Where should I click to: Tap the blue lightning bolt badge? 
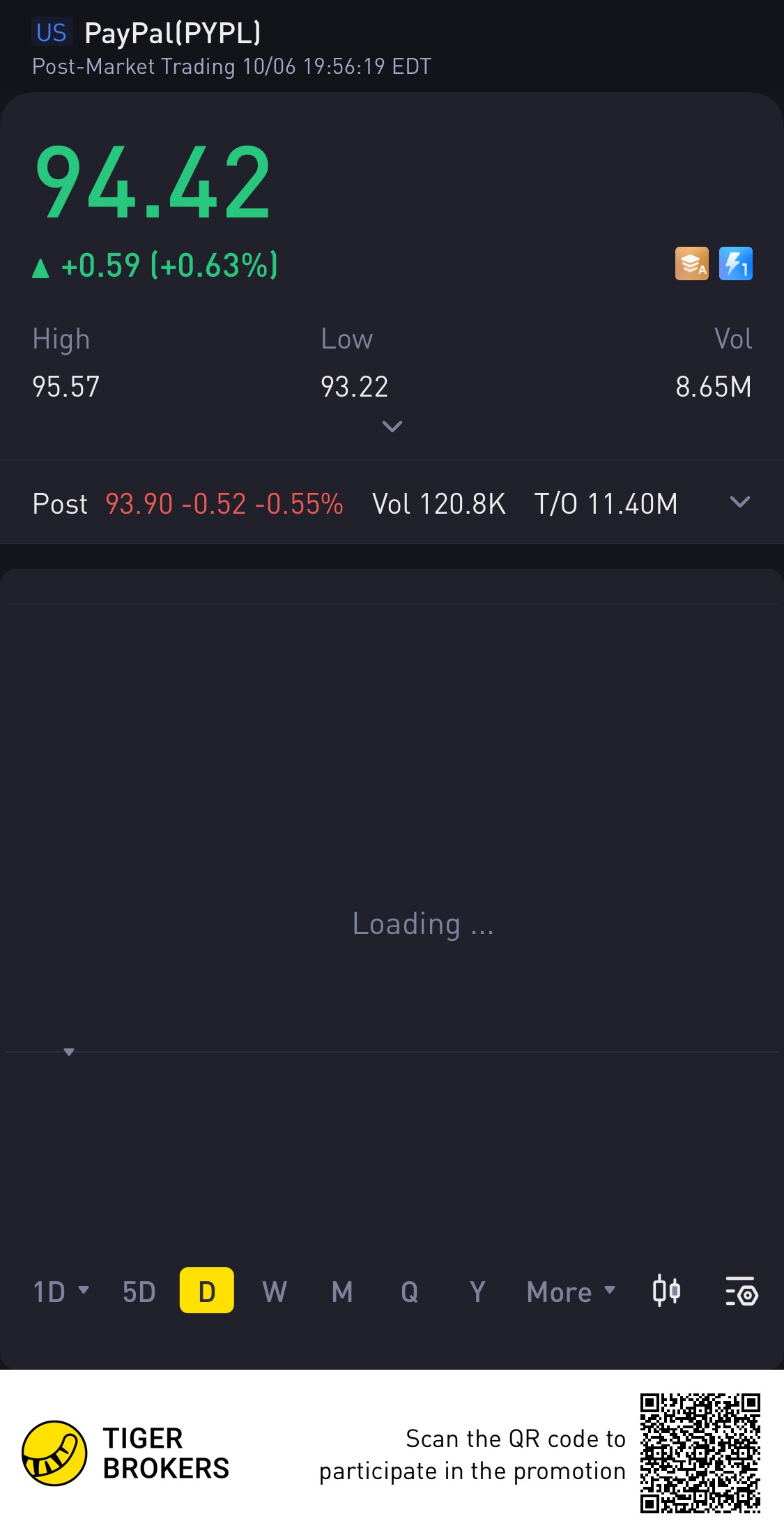[x=736, y=264]
